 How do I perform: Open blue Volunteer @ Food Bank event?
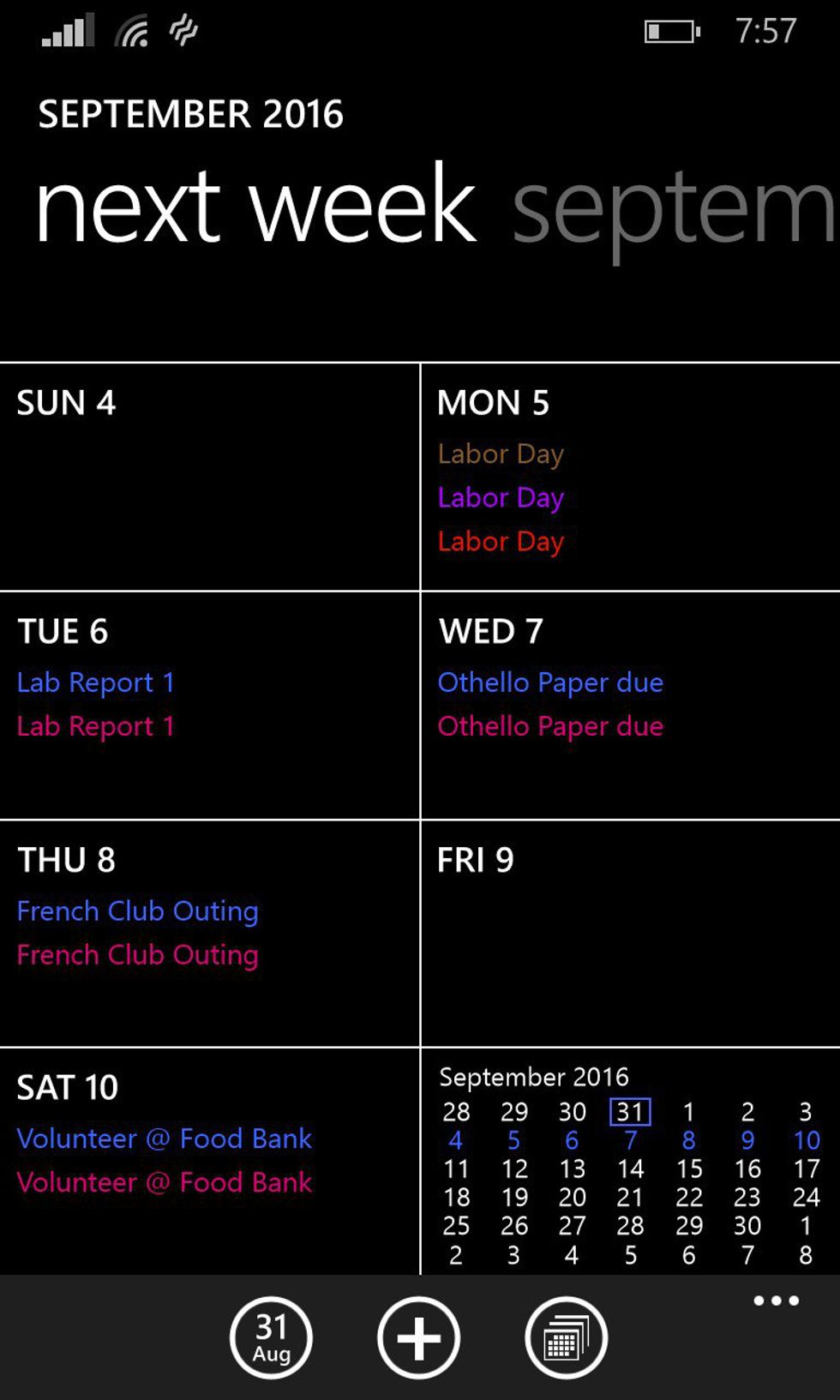coord(164,1139)
